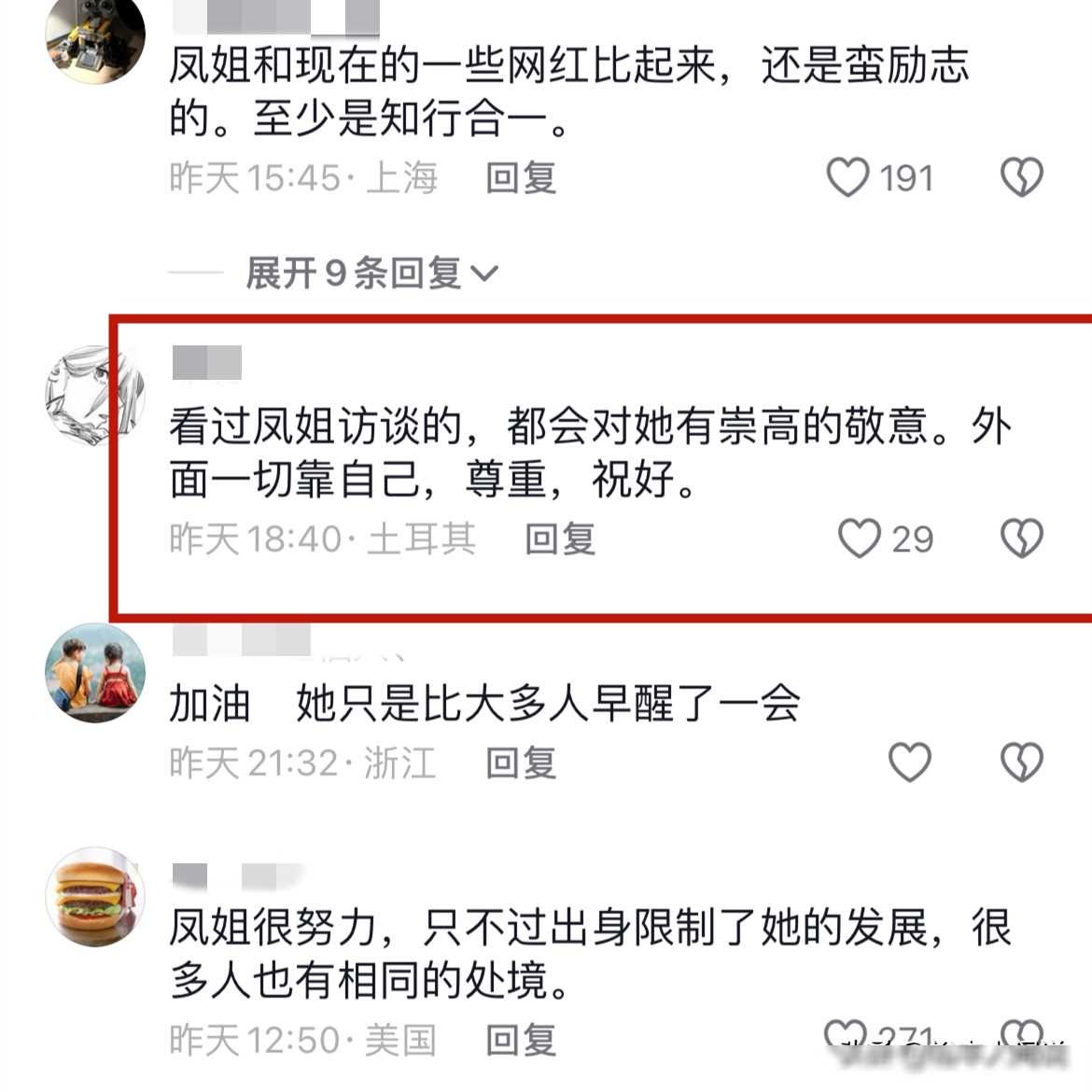Reply to the 上海 comment about 知行合一
The height and width of the screenshot is (1092, 1092).
(521, 177)
